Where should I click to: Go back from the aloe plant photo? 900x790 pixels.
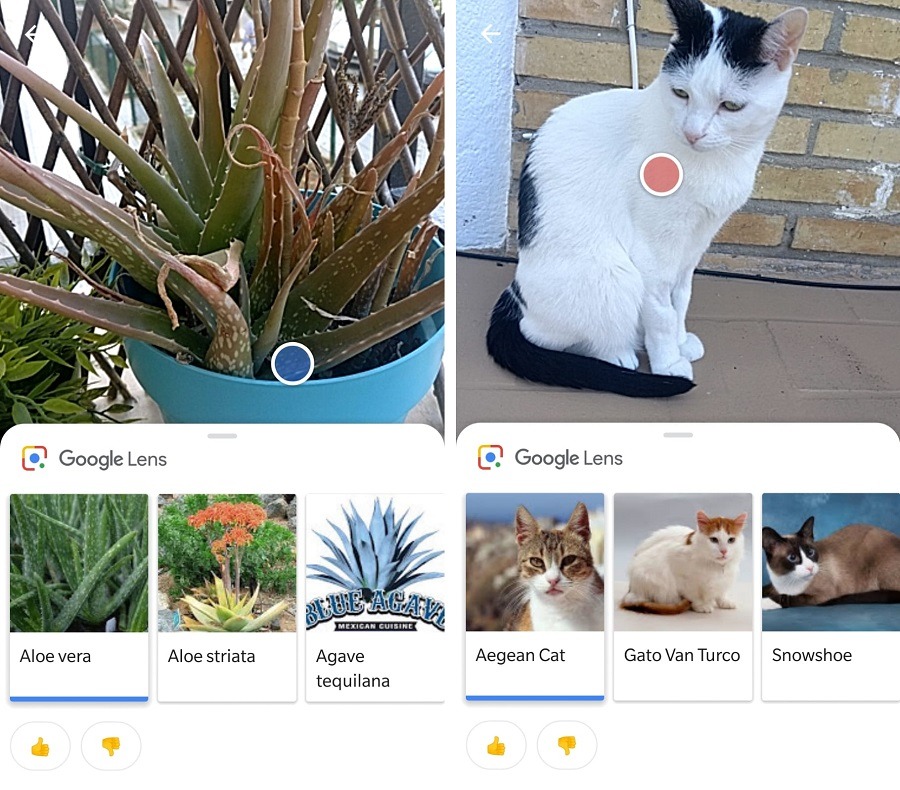(x=32, y=35)
